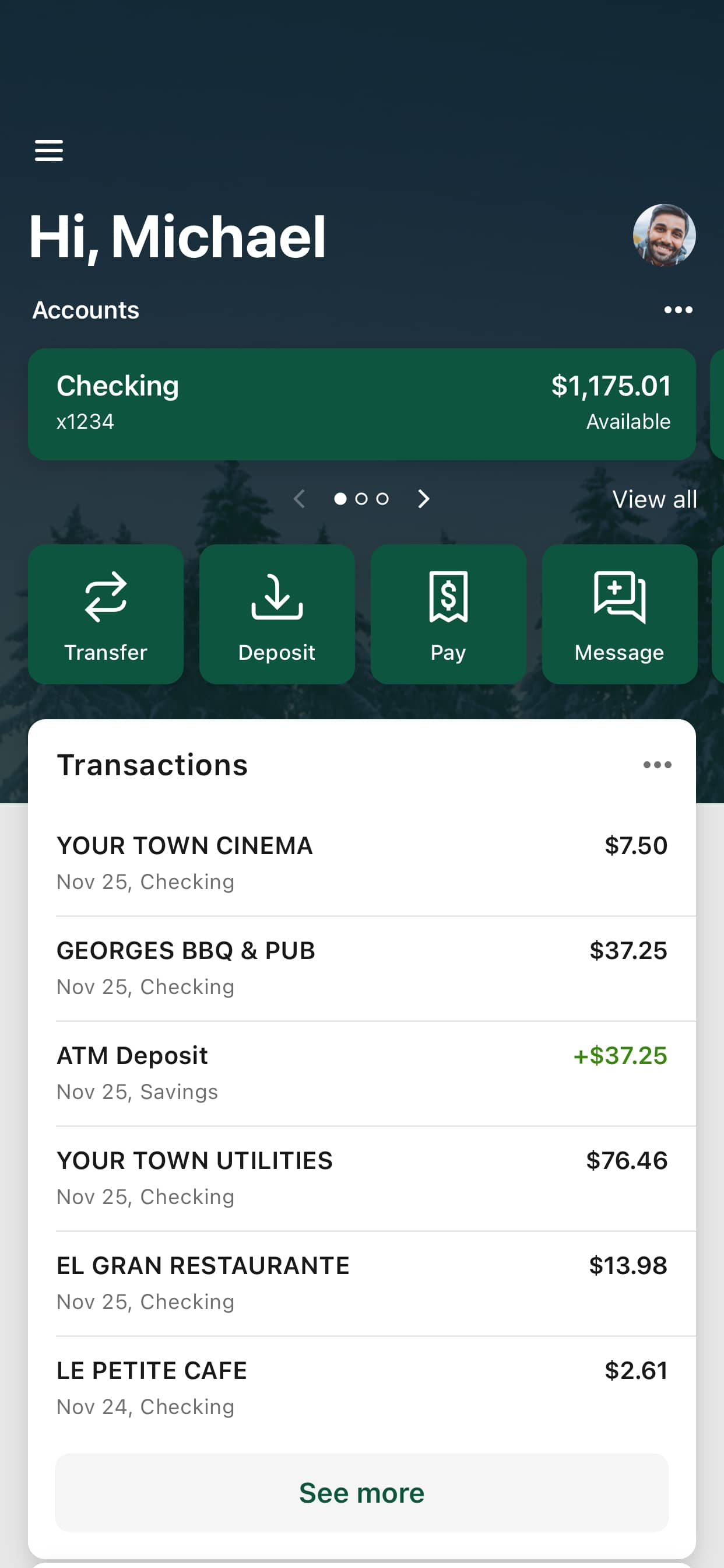Expand more transactions with See more
Image resolution: width=724 pixels, height=1568 pixels.
click(361, 1492)
